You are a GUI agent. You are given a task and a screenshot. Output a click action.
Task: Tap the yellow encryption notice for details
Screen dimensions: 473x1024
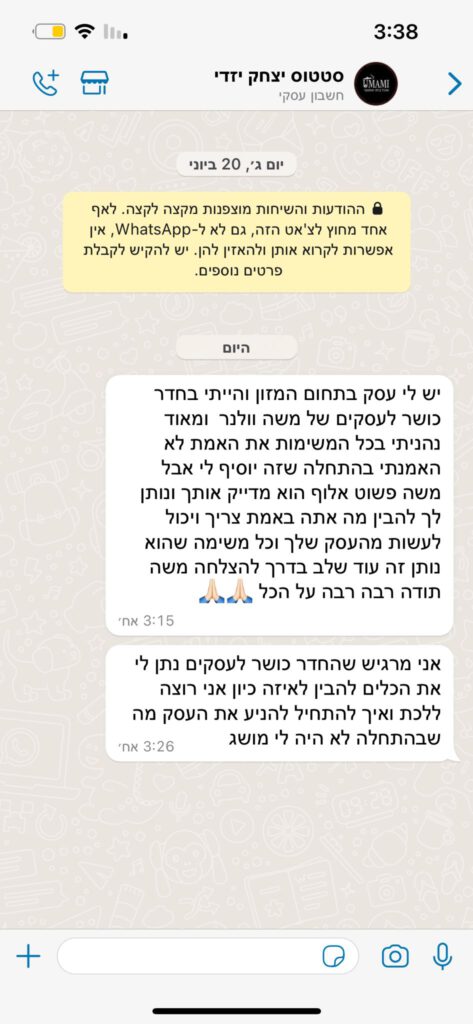(x=236, y=242)
